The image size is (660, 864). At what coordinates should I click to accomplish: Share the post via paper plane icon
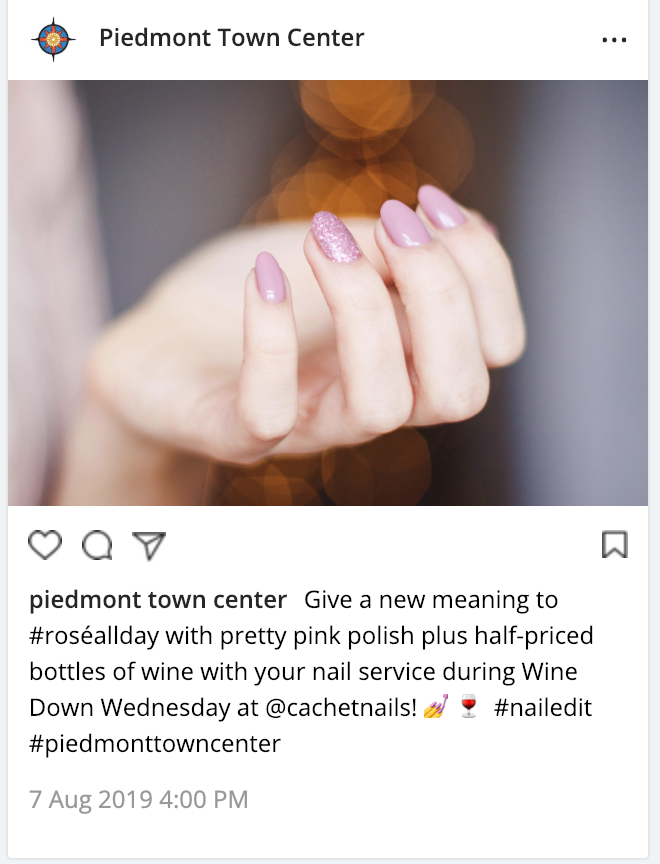148,544
